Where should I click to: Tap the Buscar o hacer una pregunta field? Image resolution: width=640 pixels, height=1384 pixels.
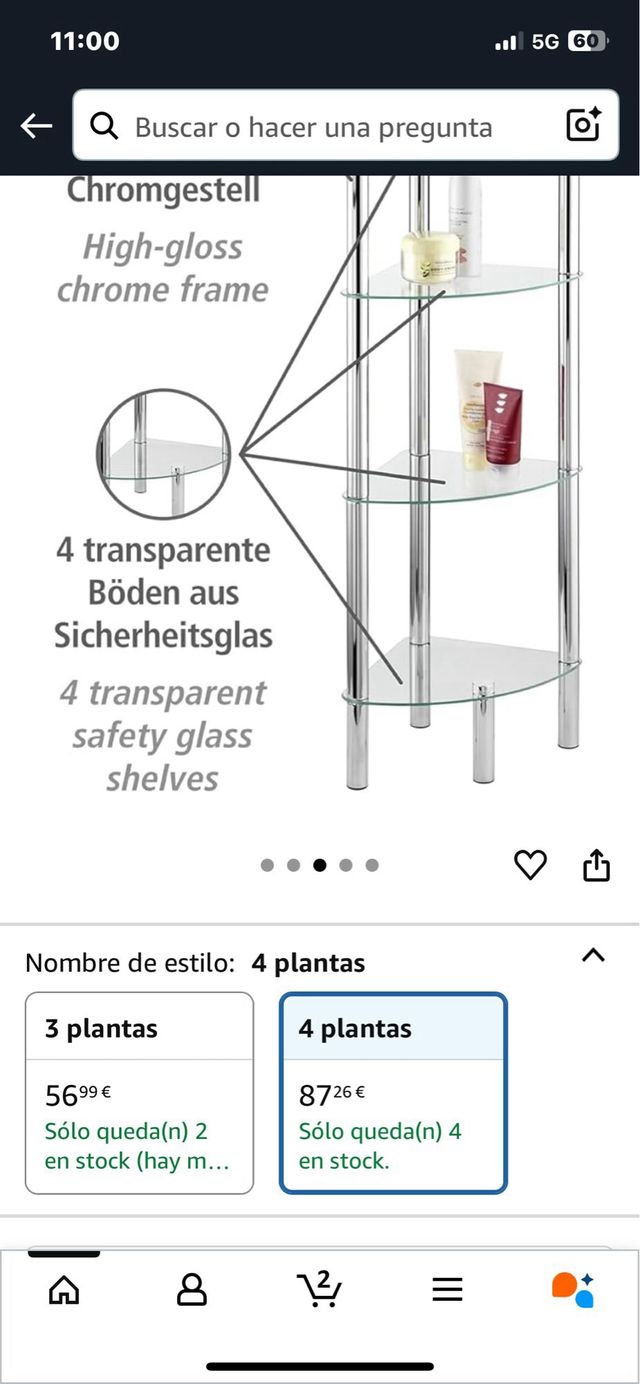pos(313,127)
